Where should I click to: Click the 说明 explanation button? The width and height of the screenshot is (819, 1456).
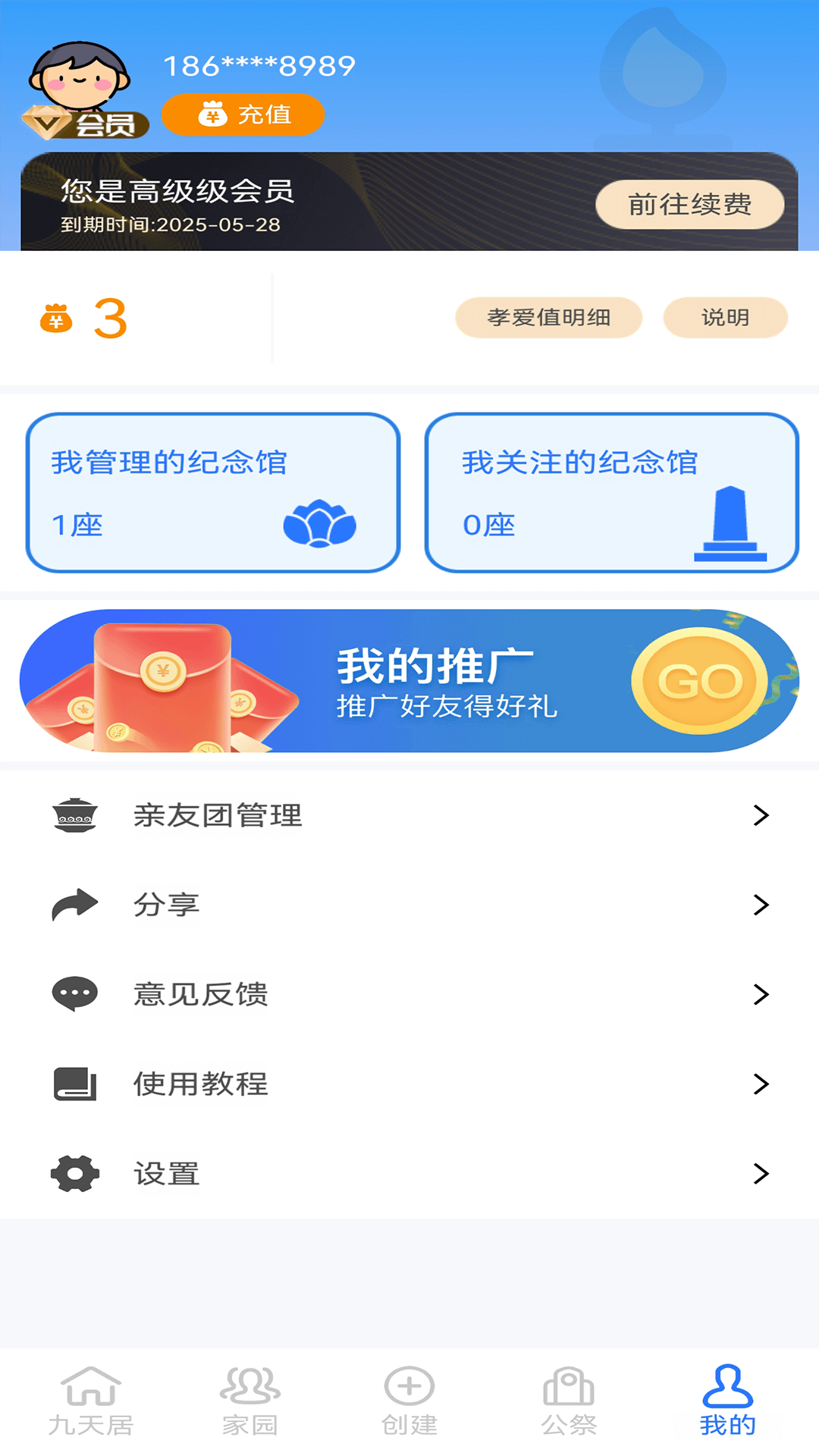tap(724, 318)
